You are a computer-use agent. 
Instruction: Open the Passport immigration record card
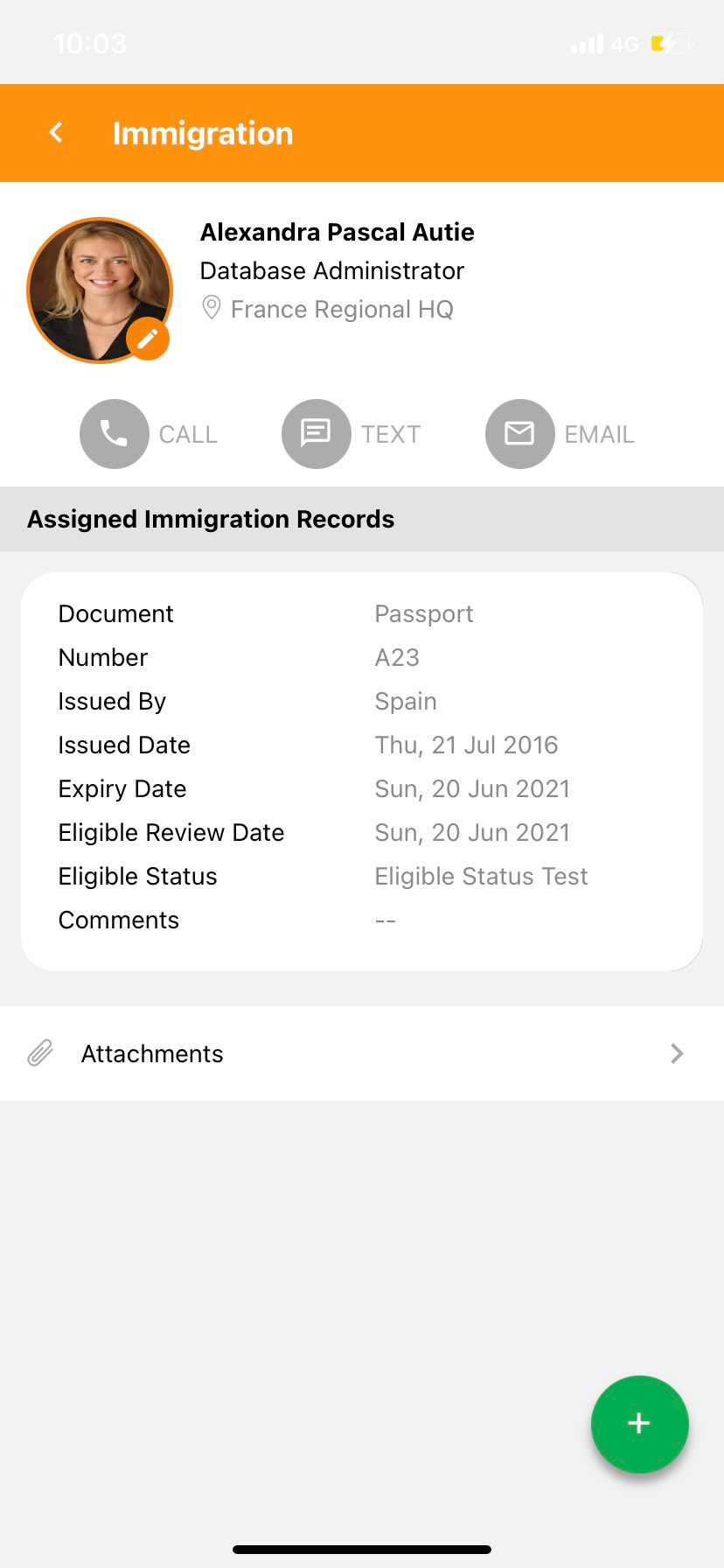[362, 772]
